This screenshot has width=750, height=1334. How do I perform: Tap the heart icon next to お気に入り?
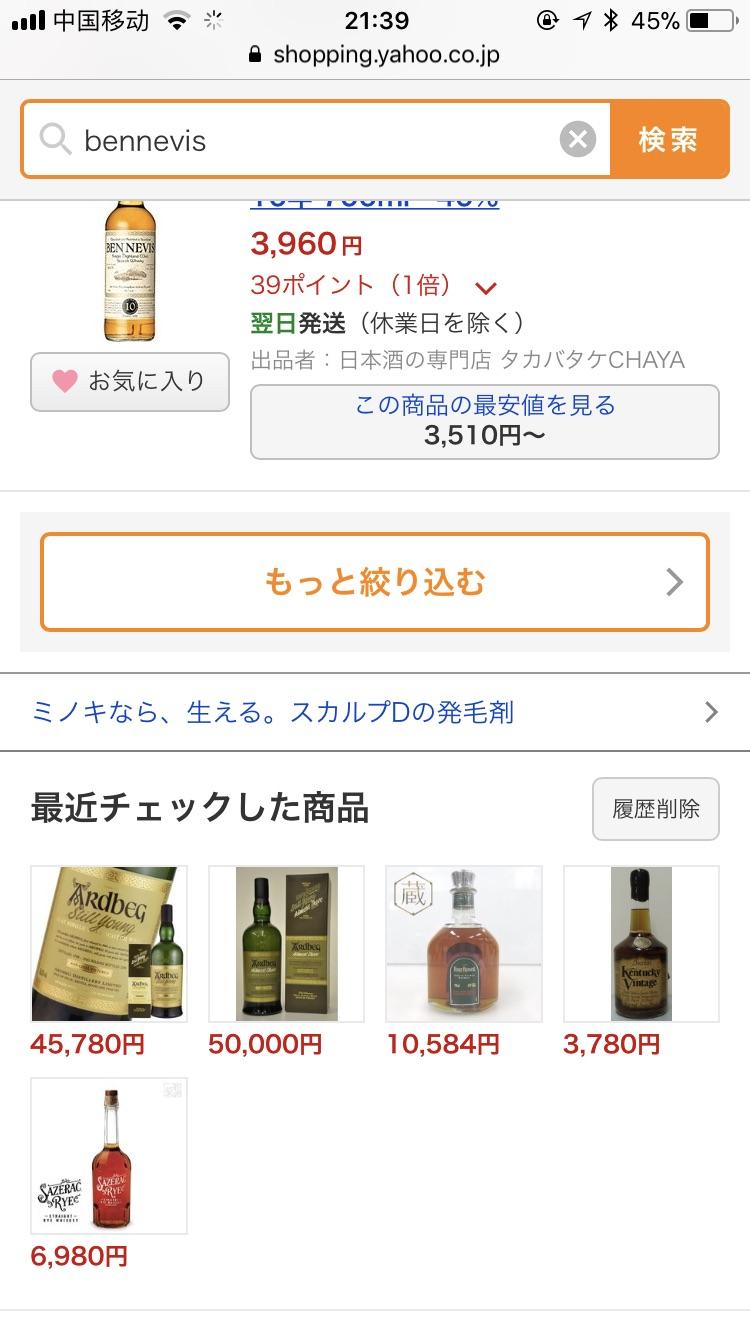coord(64,381)
